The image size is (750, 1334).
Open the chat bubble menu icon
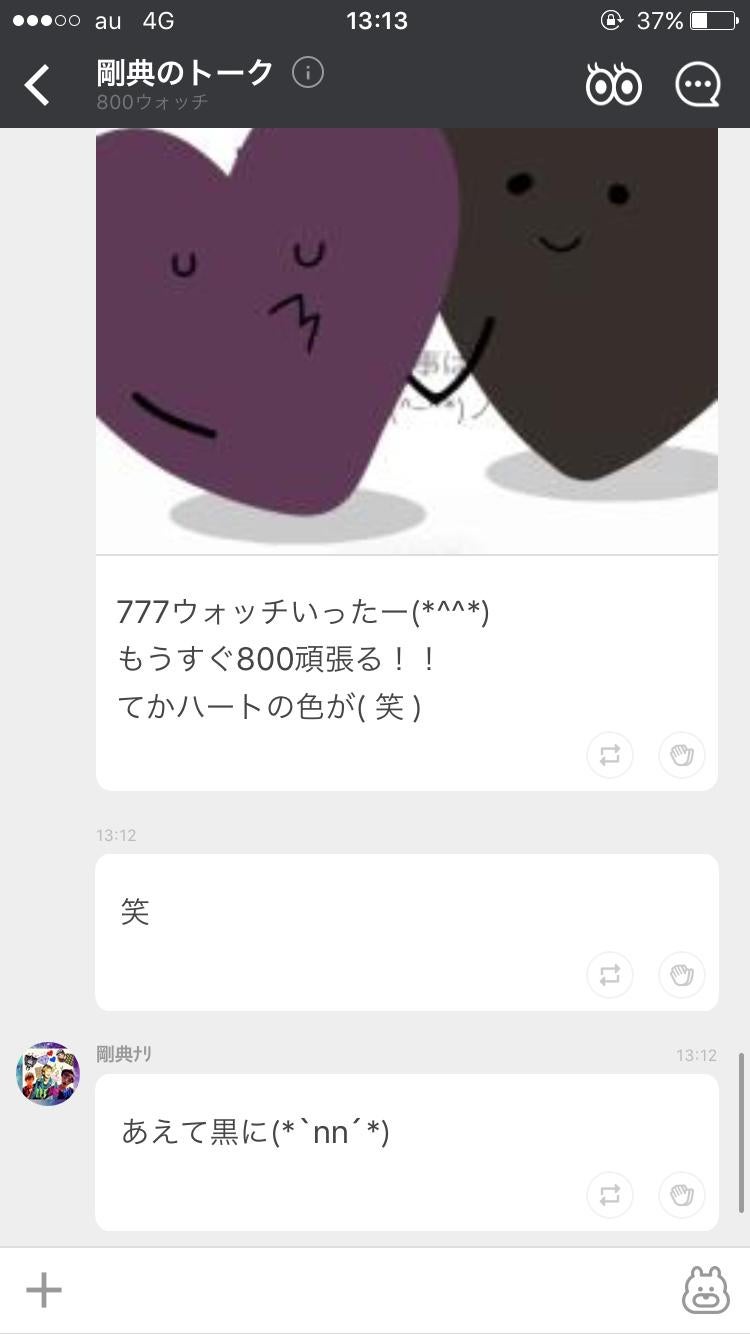coord(697,85)
